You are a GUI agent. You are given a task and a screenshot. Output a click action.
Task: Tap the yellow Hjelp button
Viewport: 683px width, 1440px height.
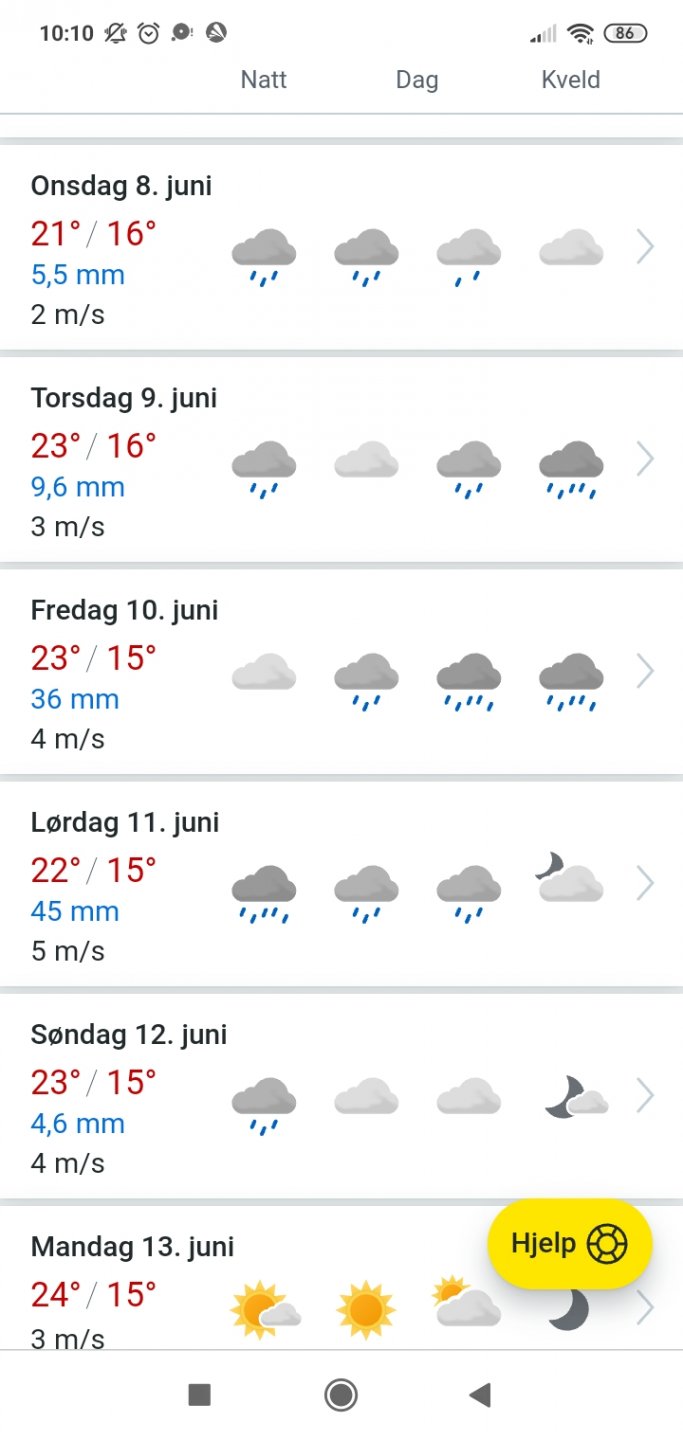click(x=569, y=1244)
